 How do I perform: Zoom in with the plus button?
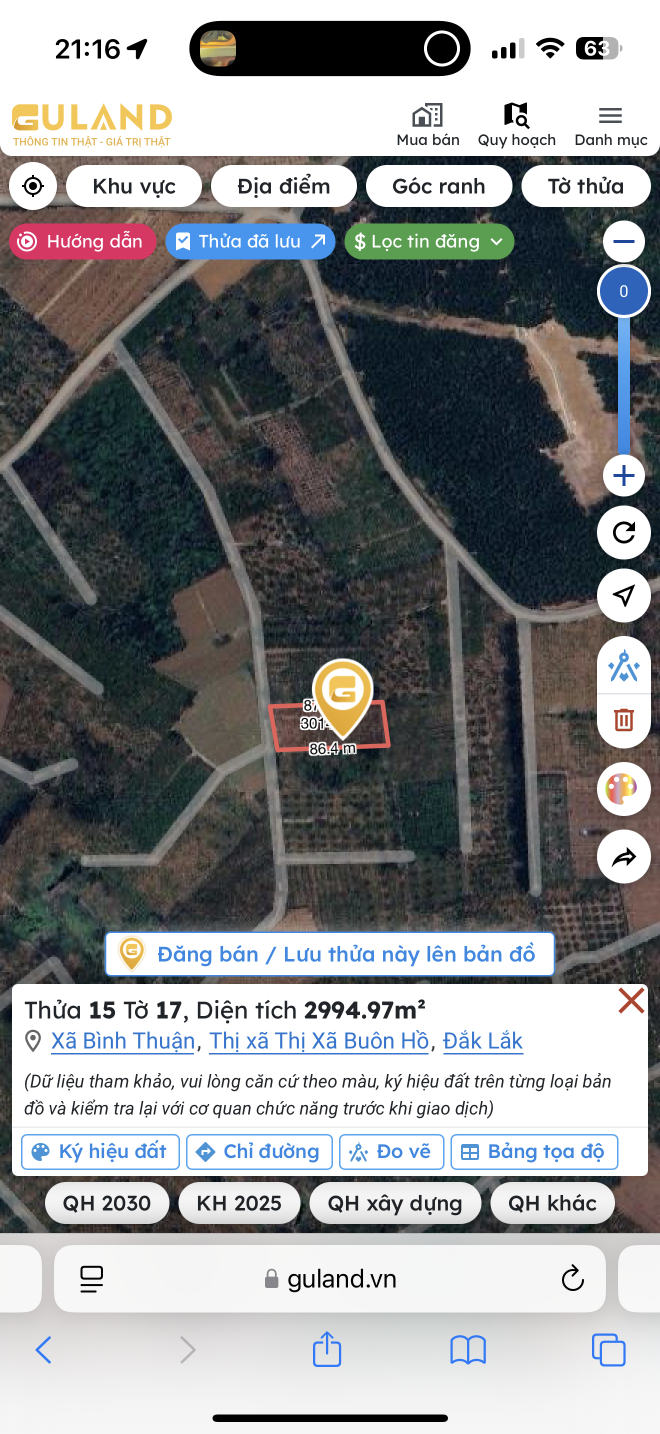(624, 475)
